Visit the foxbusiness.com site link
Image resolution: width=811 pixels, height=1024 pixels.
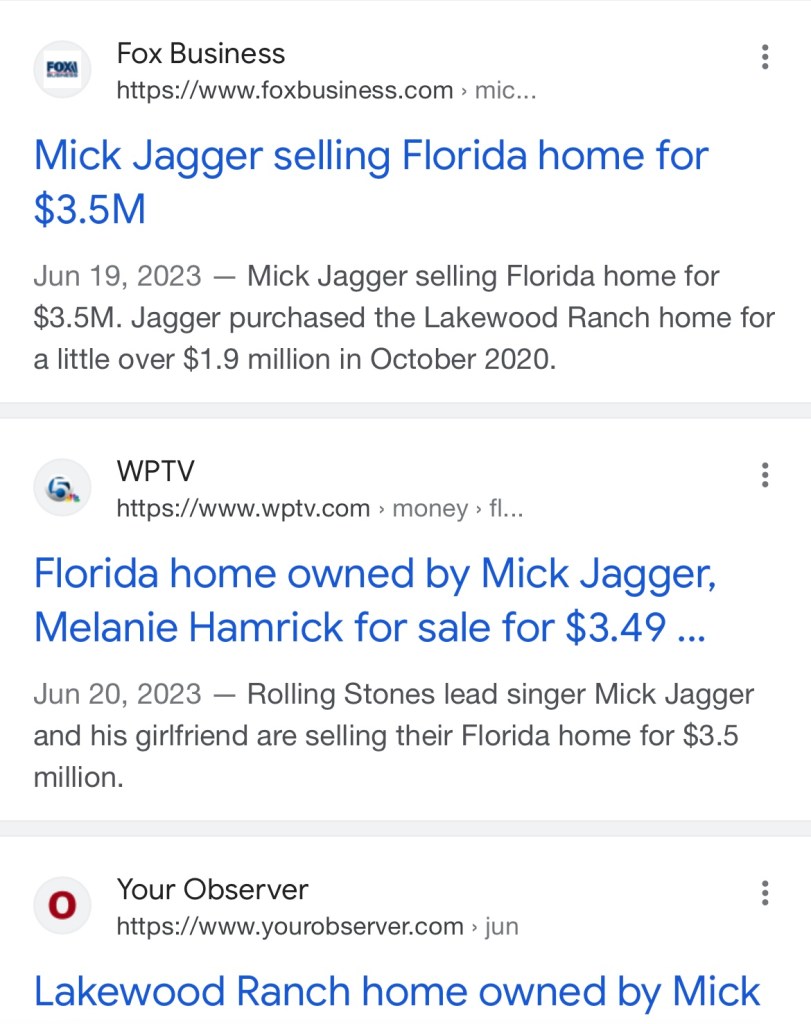pyautogui.click(x=285, y=91)
